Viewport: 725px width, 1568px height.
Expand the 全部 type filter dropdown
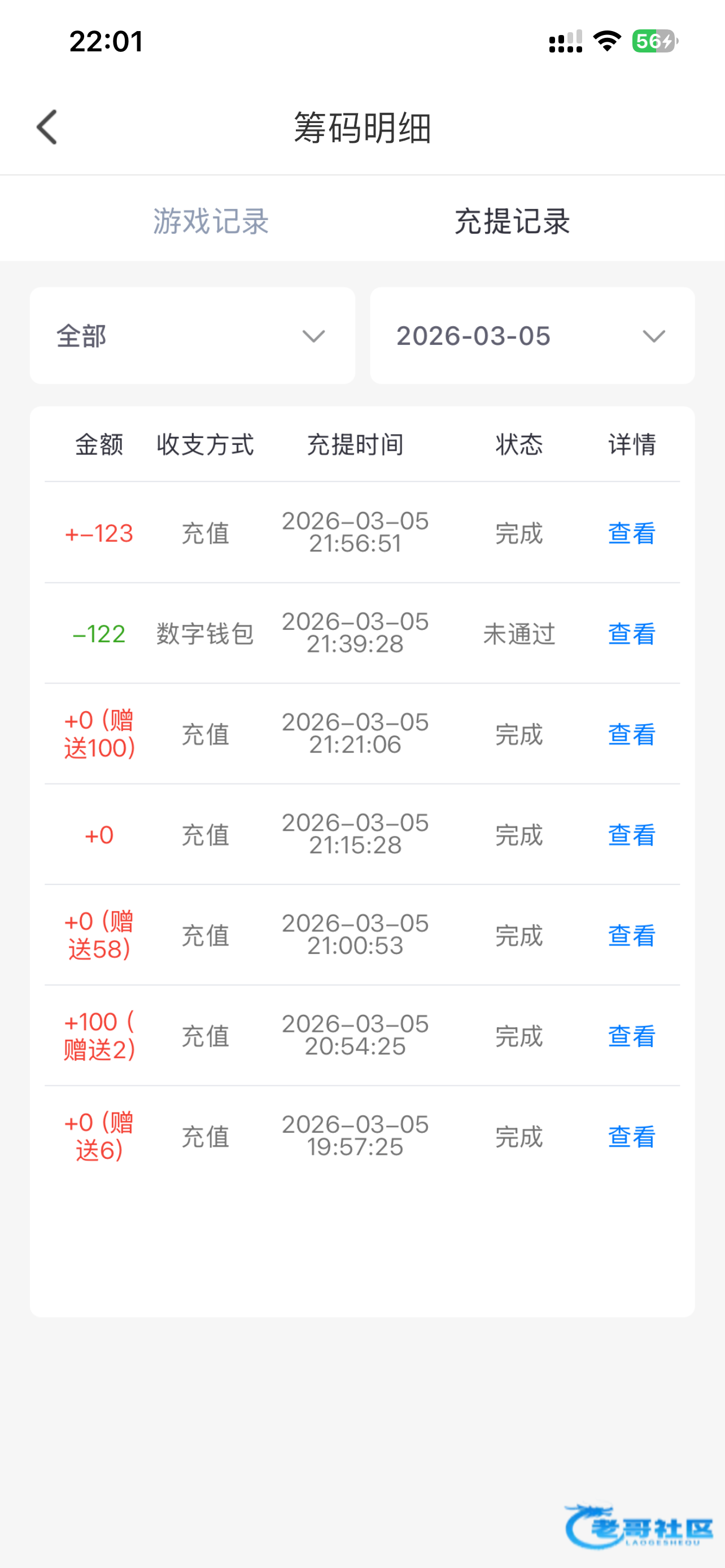[193, 336]
